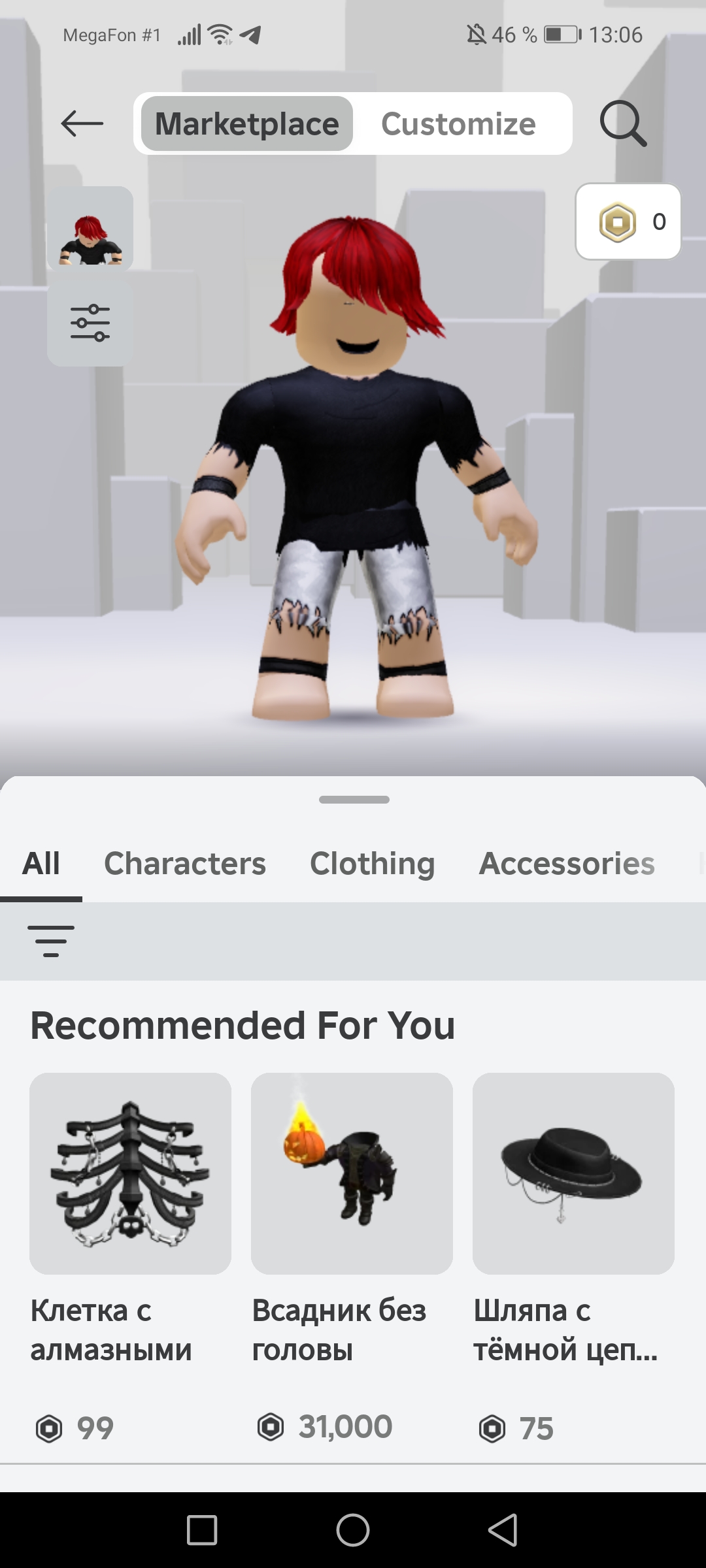The width and height of the screenshot is (706, 1568).
Task: Open avatar settings sliders icon
Action: 90,323
